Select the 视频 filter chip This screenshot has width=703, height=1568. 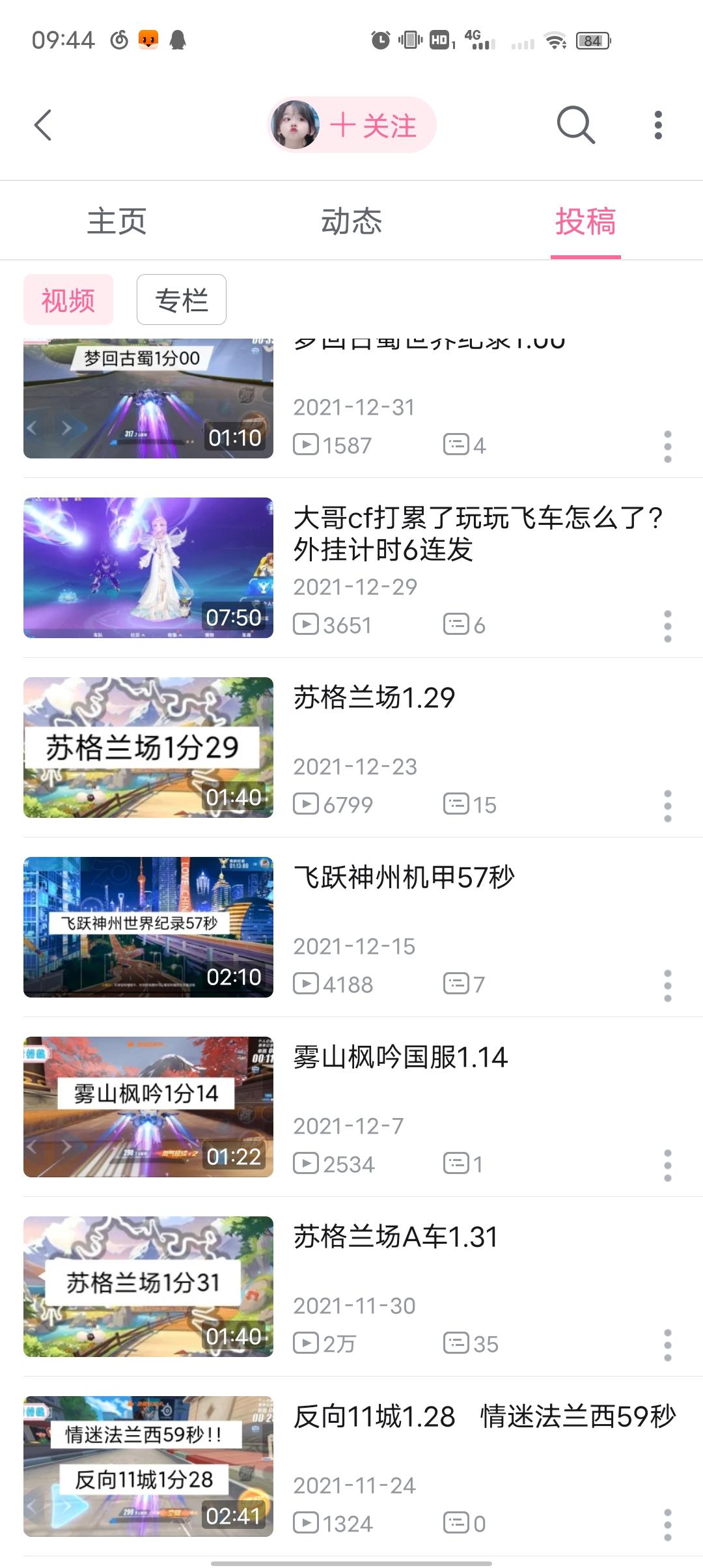(x=68, y=300)
